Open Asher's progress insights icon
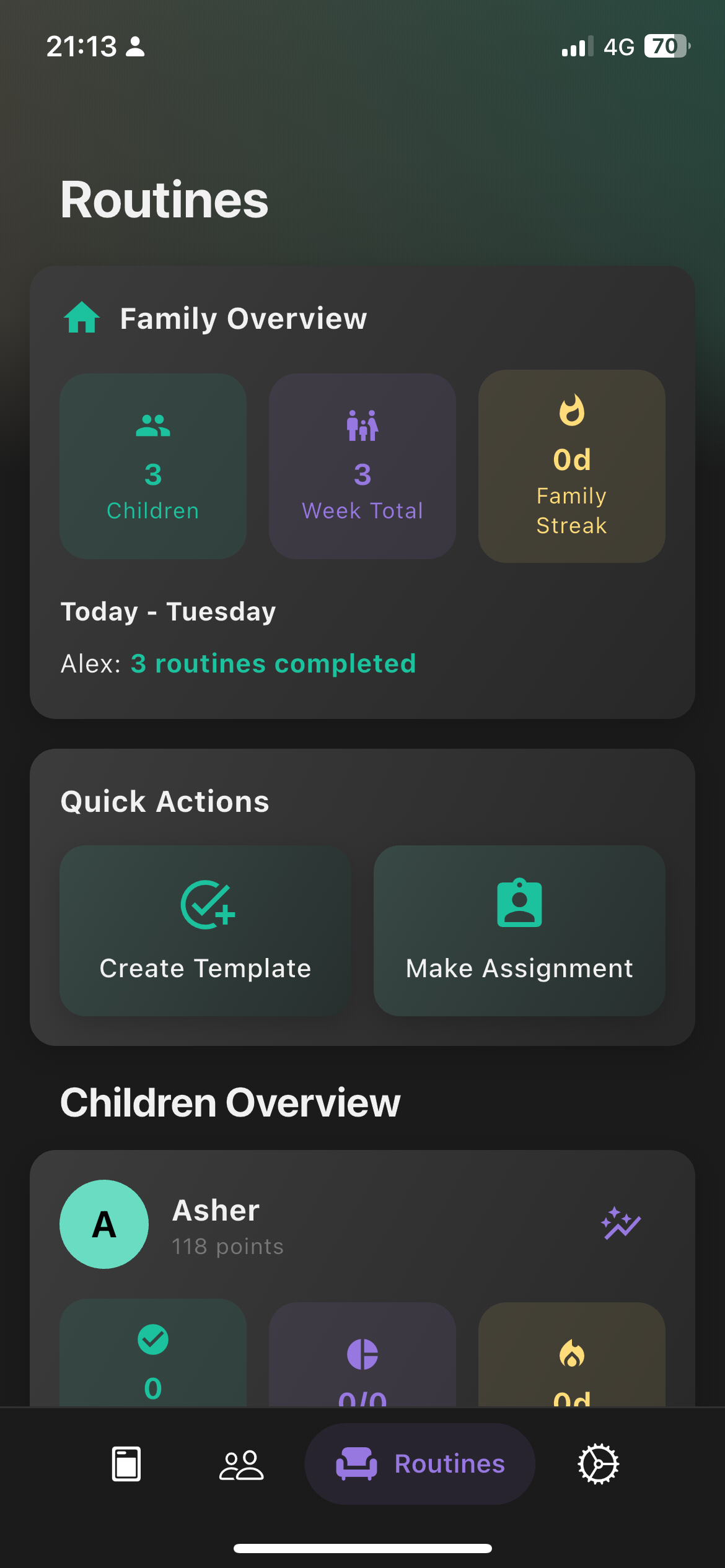The height and width of the screenshot is (1568, 725). [x=620, y=1224]
